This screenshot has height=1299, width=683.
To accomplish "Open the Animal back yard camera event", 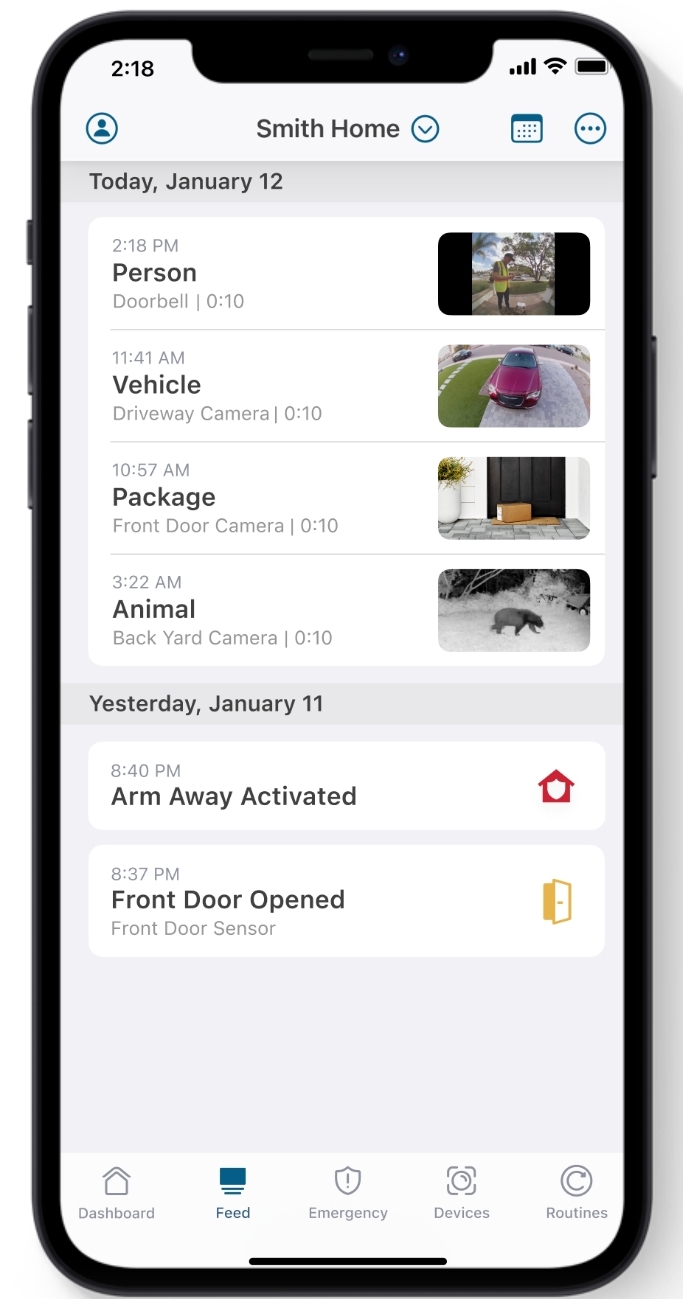I will (x=346, y=610).
